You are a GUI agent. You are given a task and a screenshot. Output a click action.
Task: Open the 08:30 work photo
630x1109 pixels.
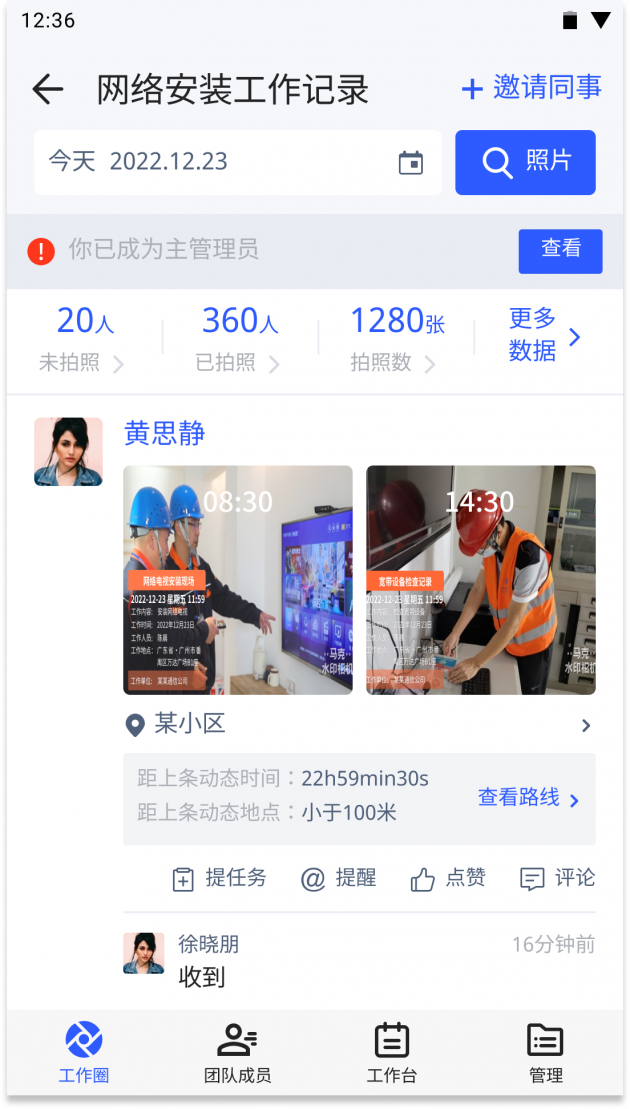point(238,580)
